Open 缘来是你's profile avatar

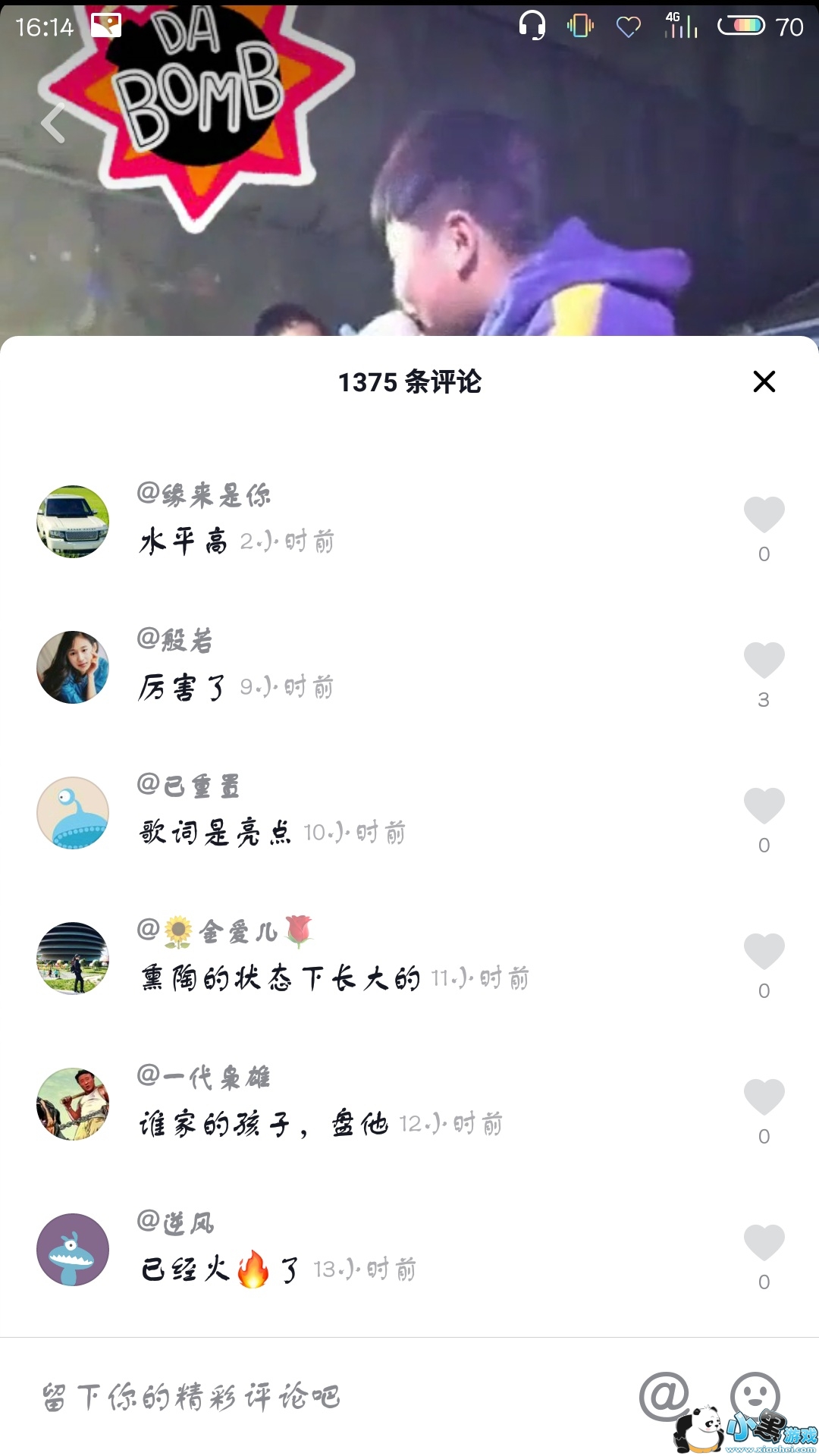73,522
